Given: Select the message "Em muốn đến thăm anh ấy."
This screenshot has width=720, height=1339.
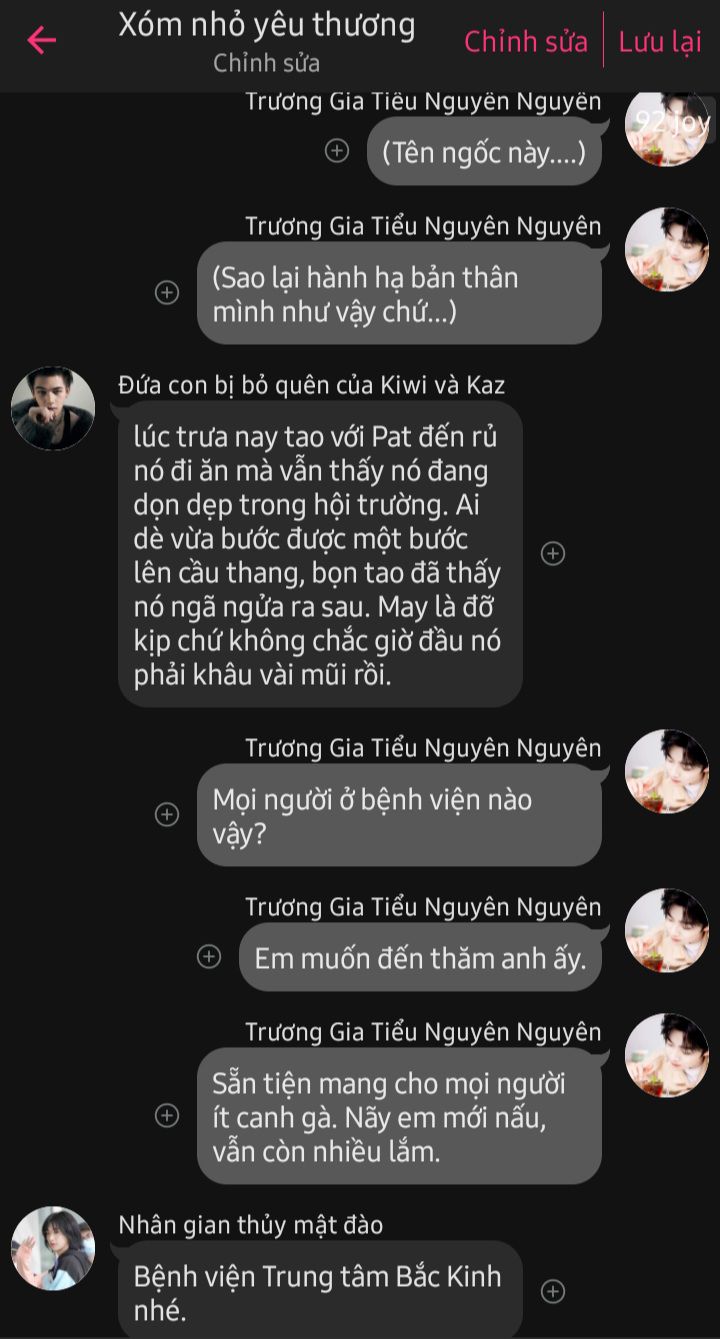Looking at the screenshot, I should coord(420,958).
